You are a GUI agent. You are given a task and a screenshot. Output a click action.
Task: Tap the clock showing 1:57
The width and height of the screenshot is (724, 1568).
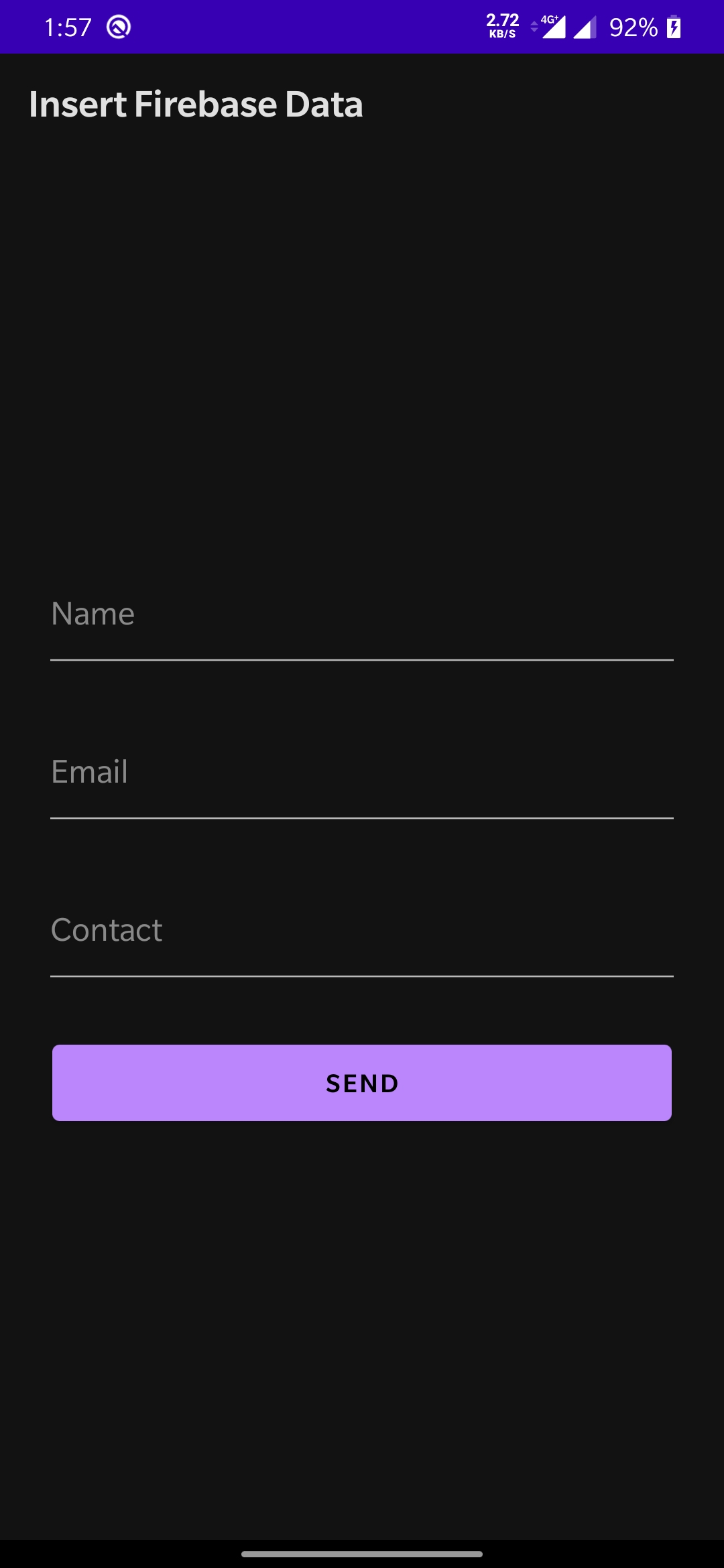point(69,27)
